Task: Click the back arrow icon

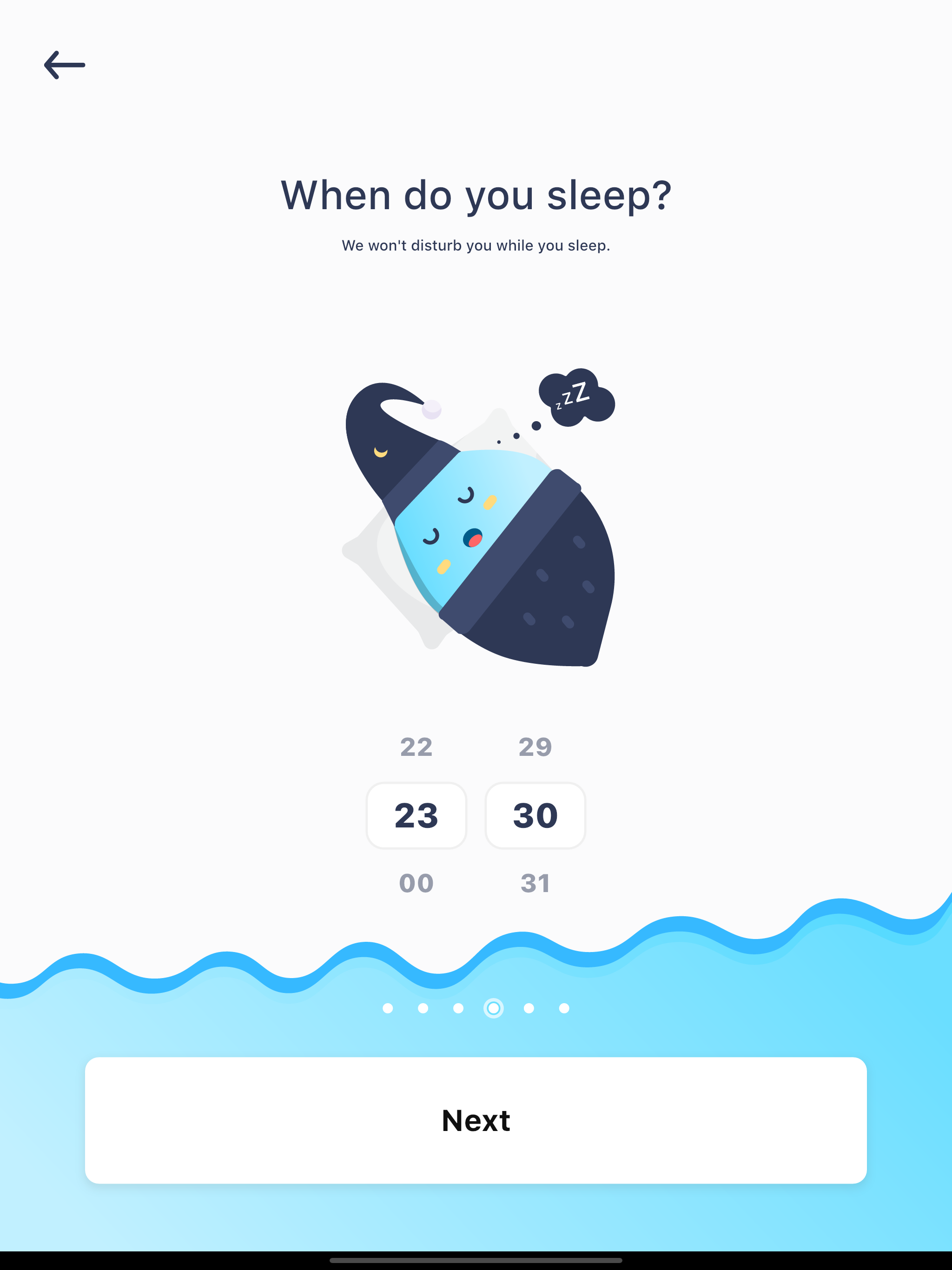Action: 65,65
